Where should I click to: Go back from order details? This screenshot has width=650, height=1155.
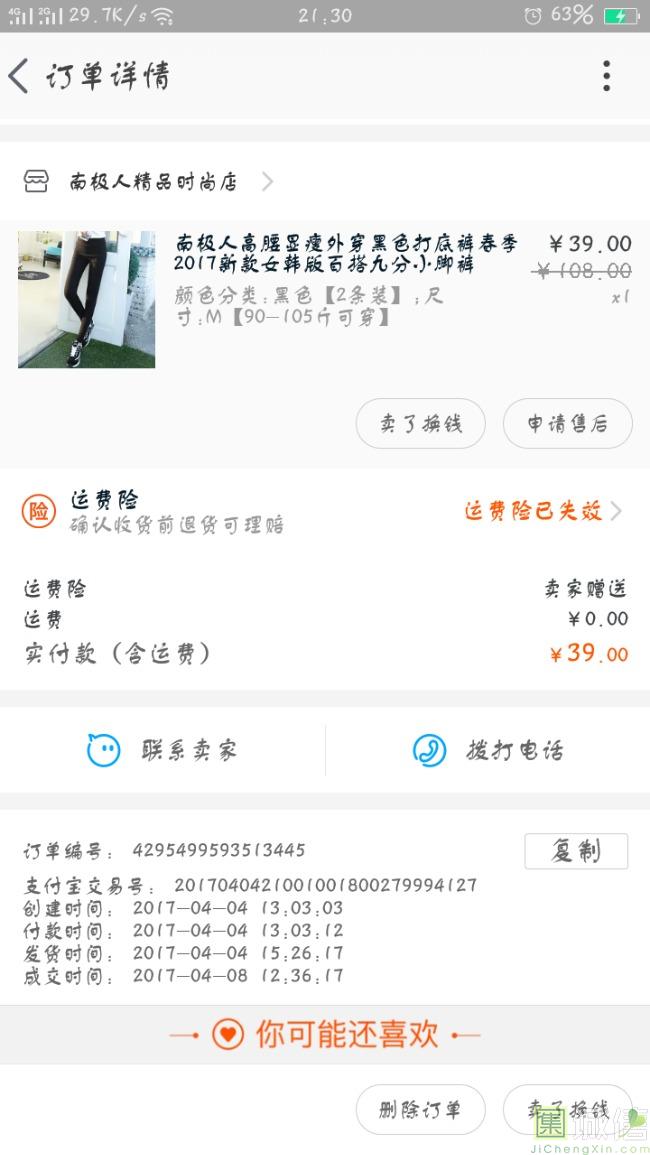pyautogui.click(x=20, y=76)
